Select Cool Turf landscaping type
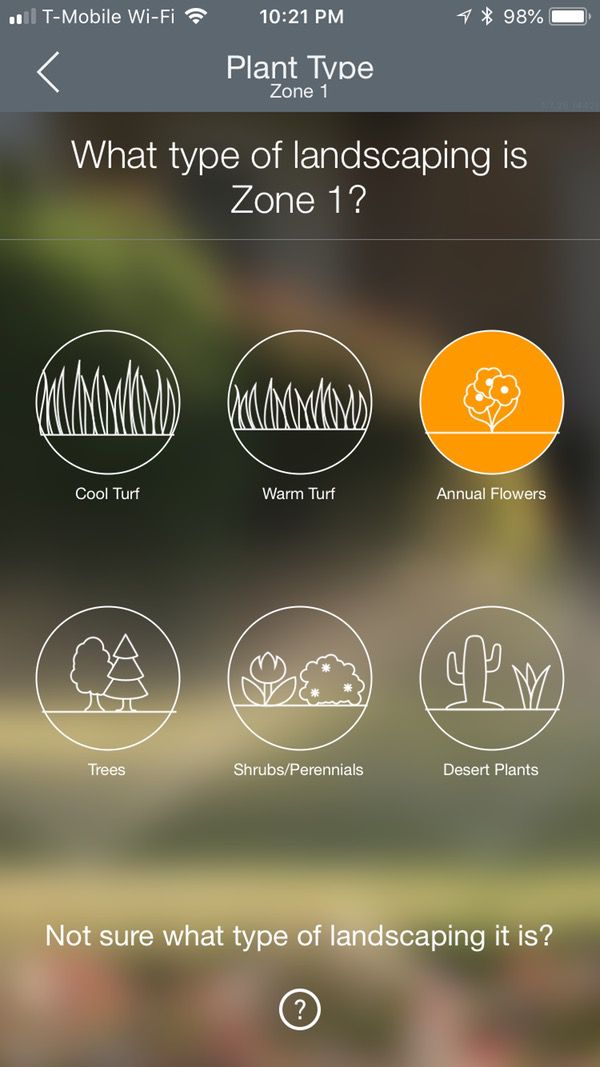Viewport: 600px width, 1067px height. click(x=108, y=402)
